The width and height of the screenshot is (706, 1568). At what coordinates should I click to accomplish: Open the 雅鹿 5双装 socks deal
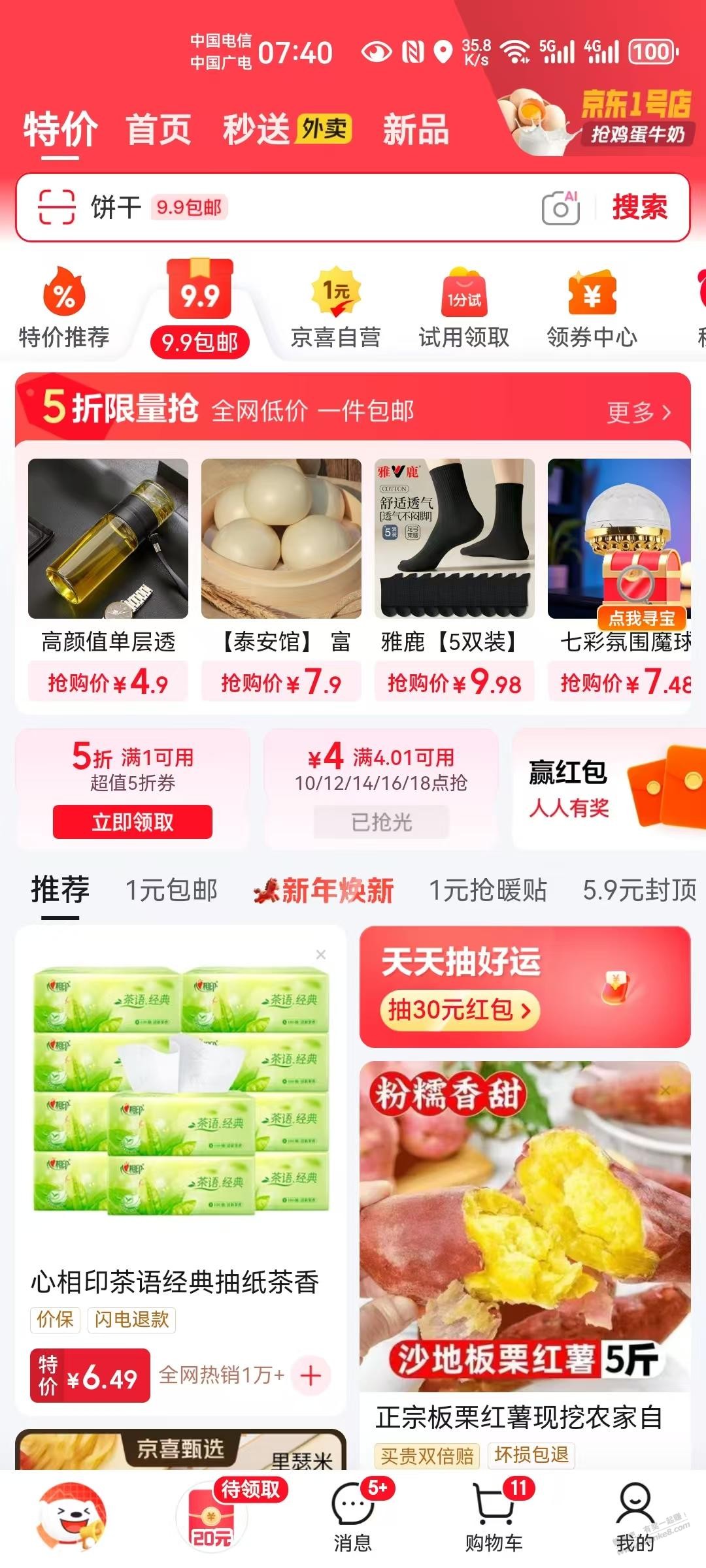(x=454, y=578)
